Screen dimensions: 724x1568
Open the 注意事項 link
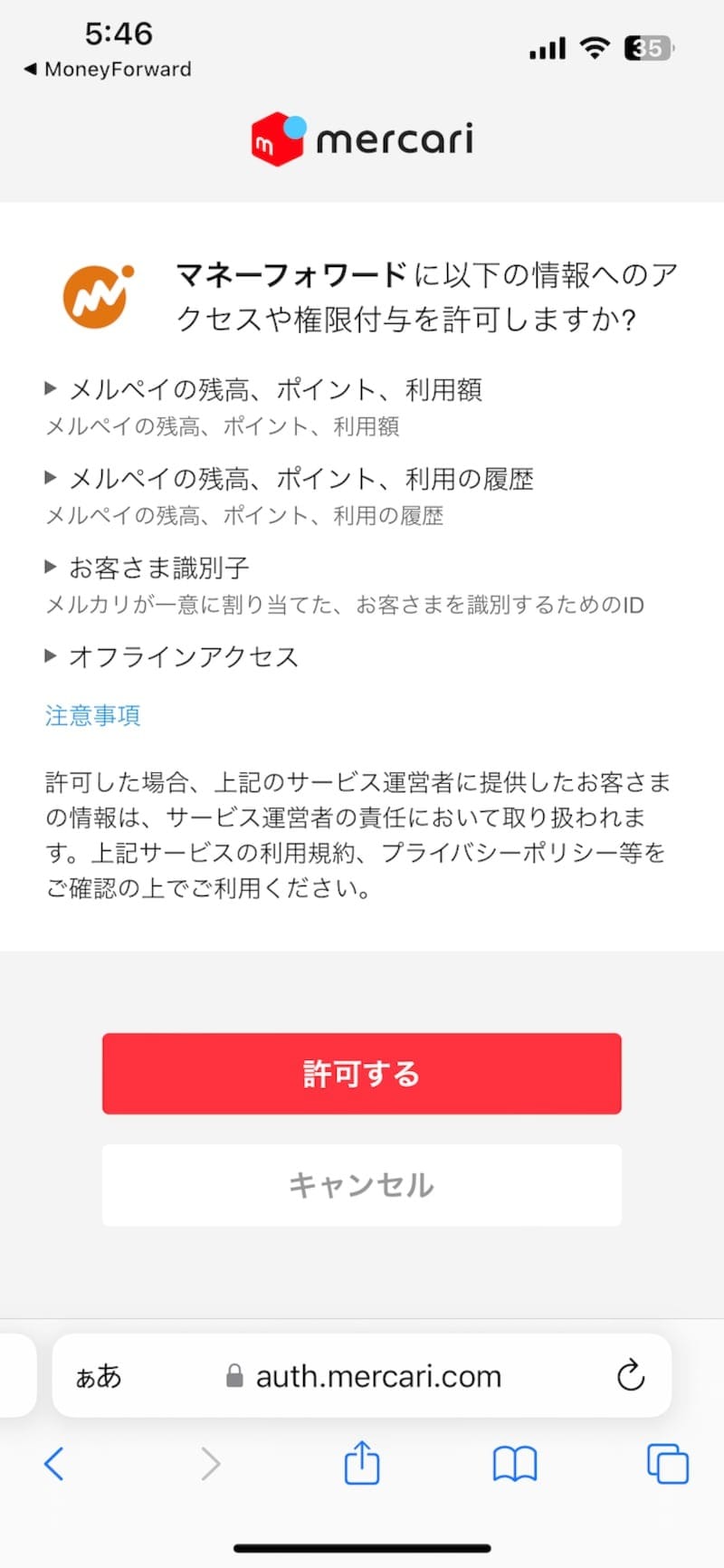coord(92,715)
